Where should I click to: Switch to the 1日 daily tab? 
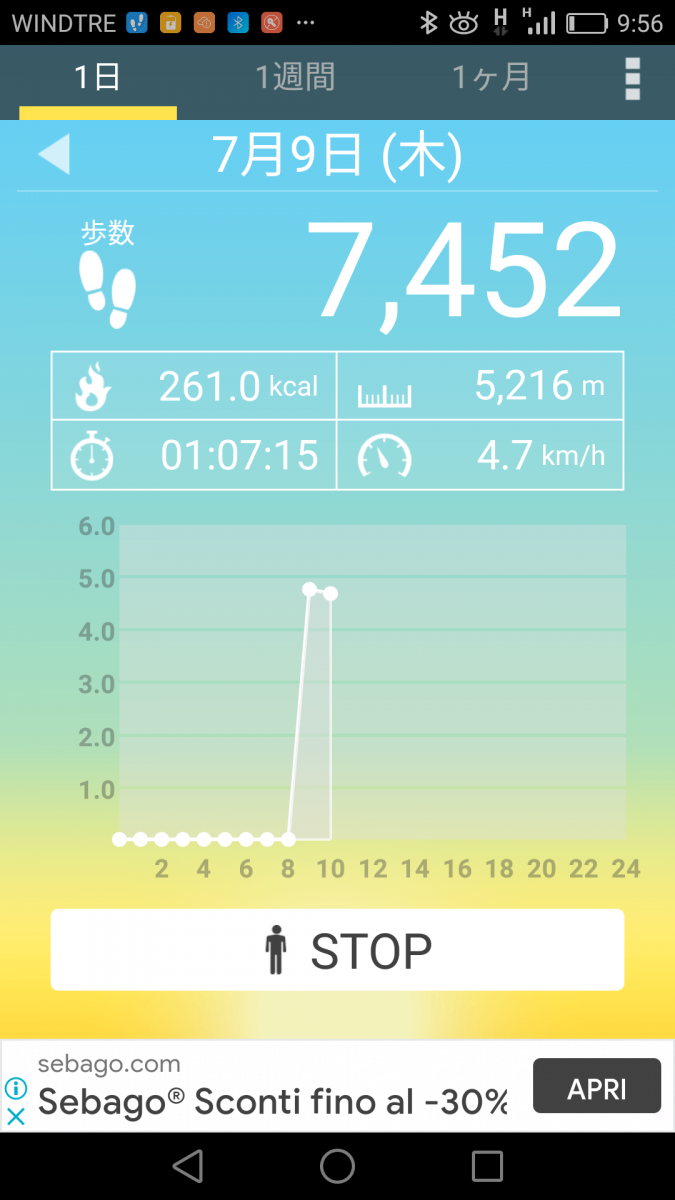click(97, 78)
